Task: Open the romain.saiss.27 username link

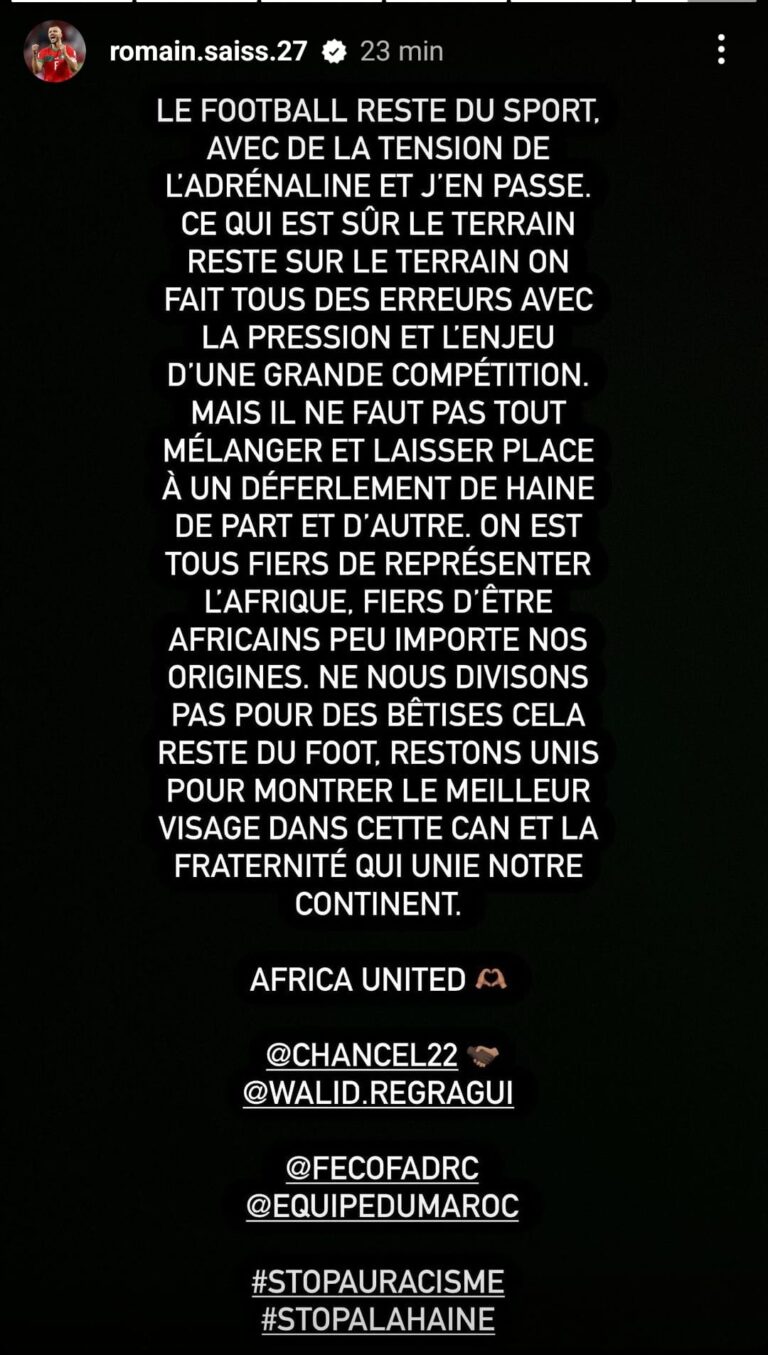Action: click(208, 51)
